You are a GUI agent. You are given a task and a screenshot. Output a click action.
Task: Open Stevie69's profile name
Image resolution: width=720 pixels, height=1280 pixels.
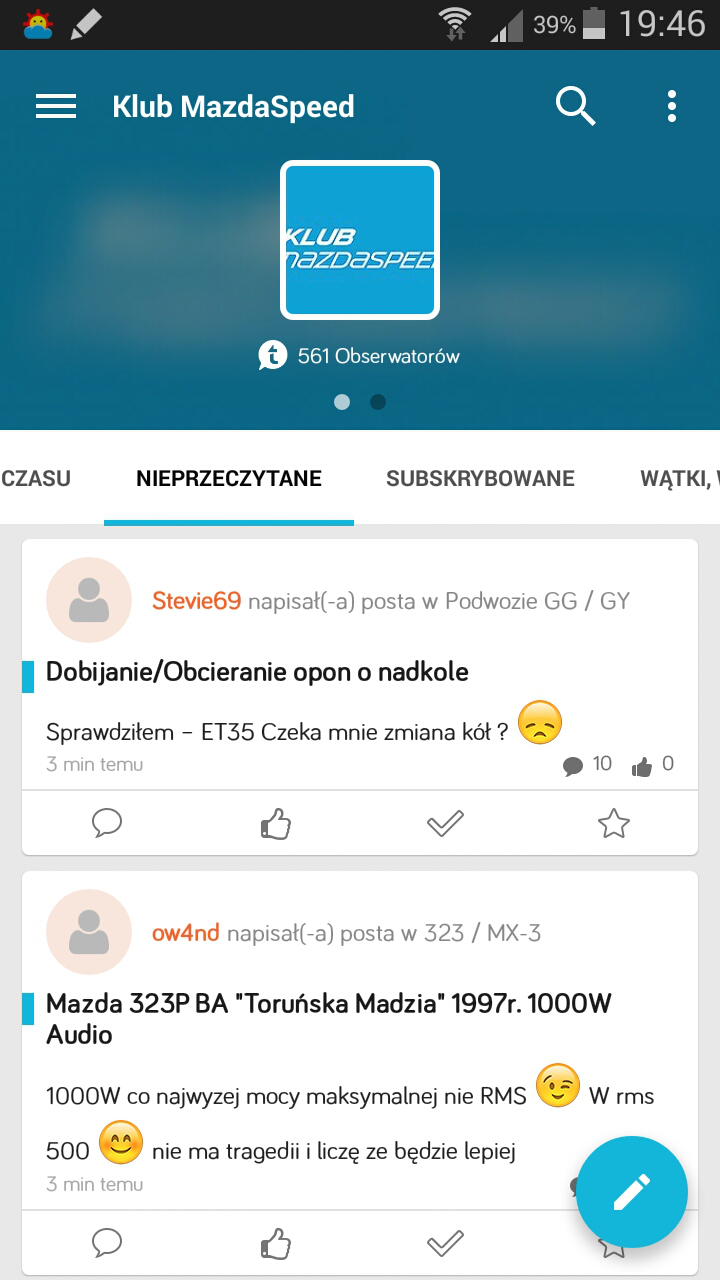(196, 601)
